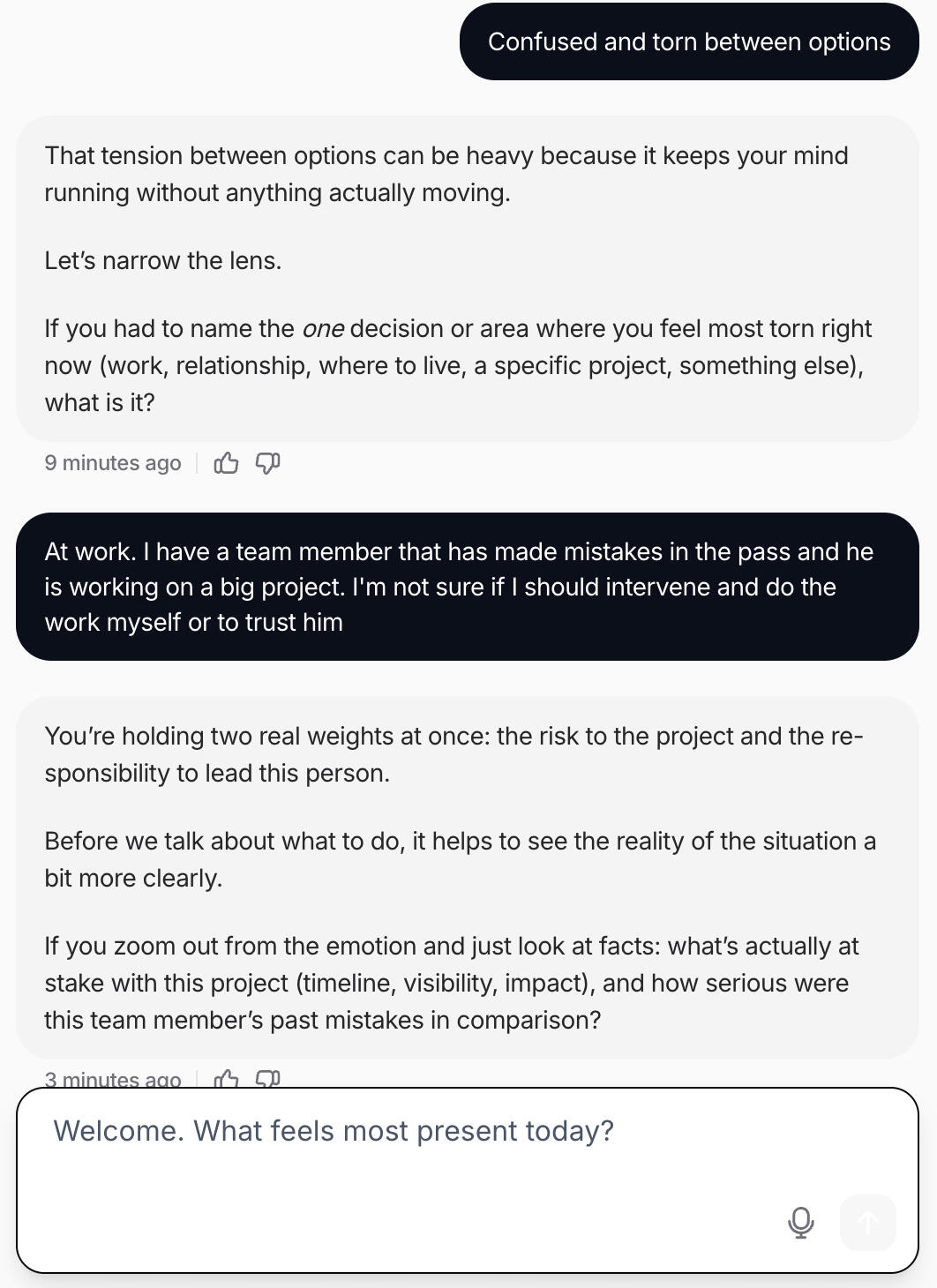Start voice input with the microphone
Screen dimensions: 937x1288
800,1223
